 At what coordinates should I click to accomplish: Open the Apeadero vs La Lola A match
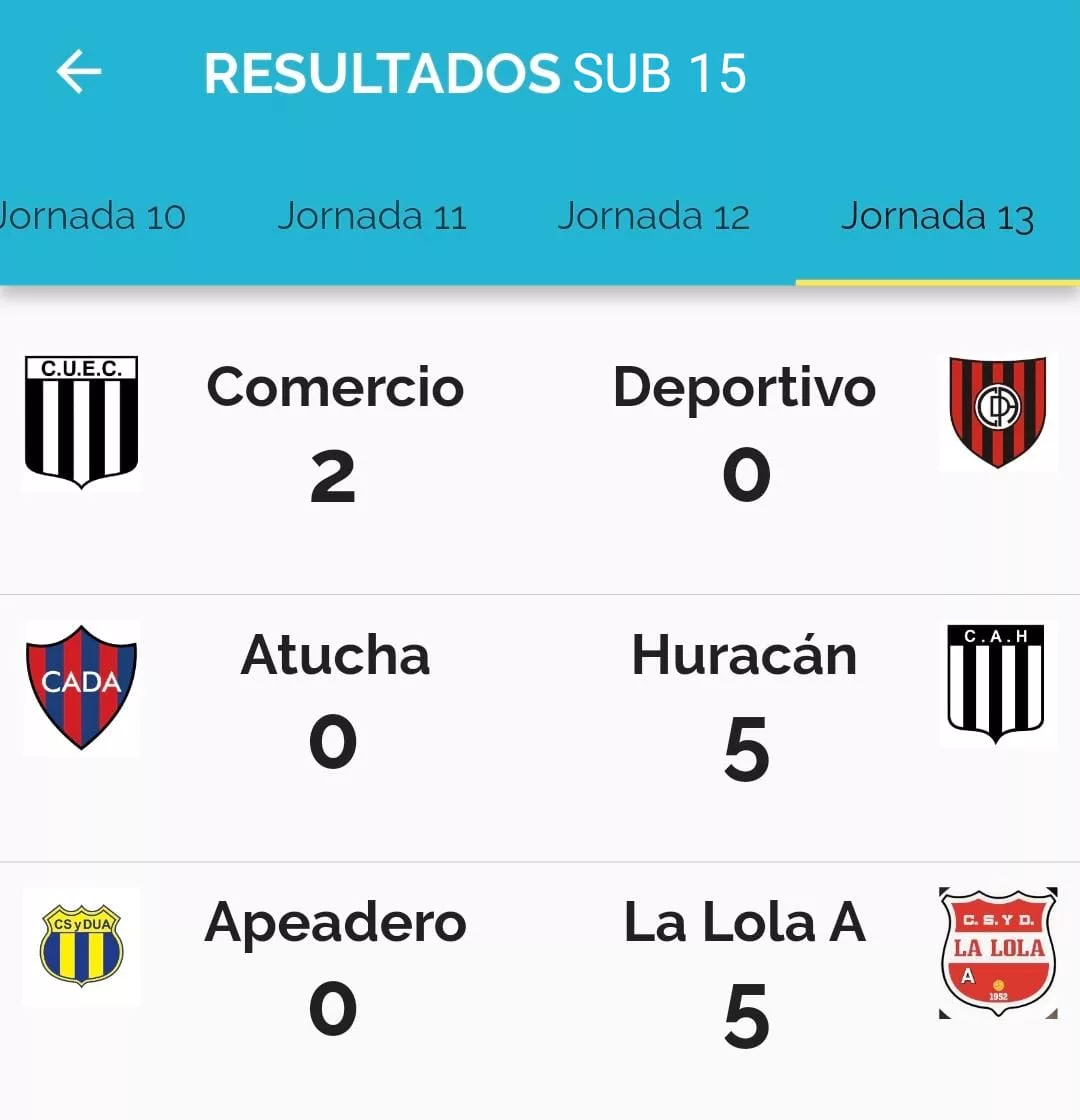(x=540, y=975)
